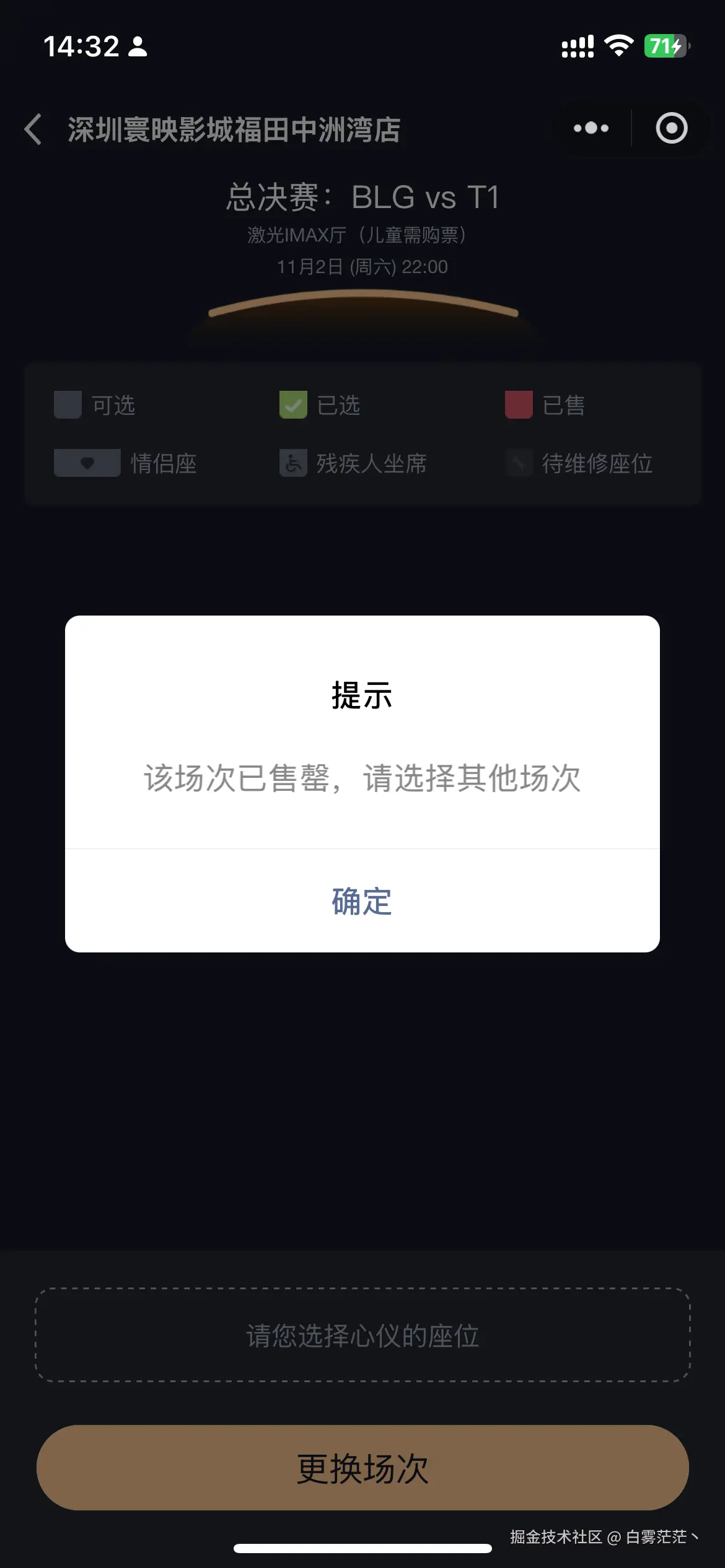Select the 深圳寰映影城福田中洲湾店 cinema title
725x1568 pixels.
pos(234,128)
